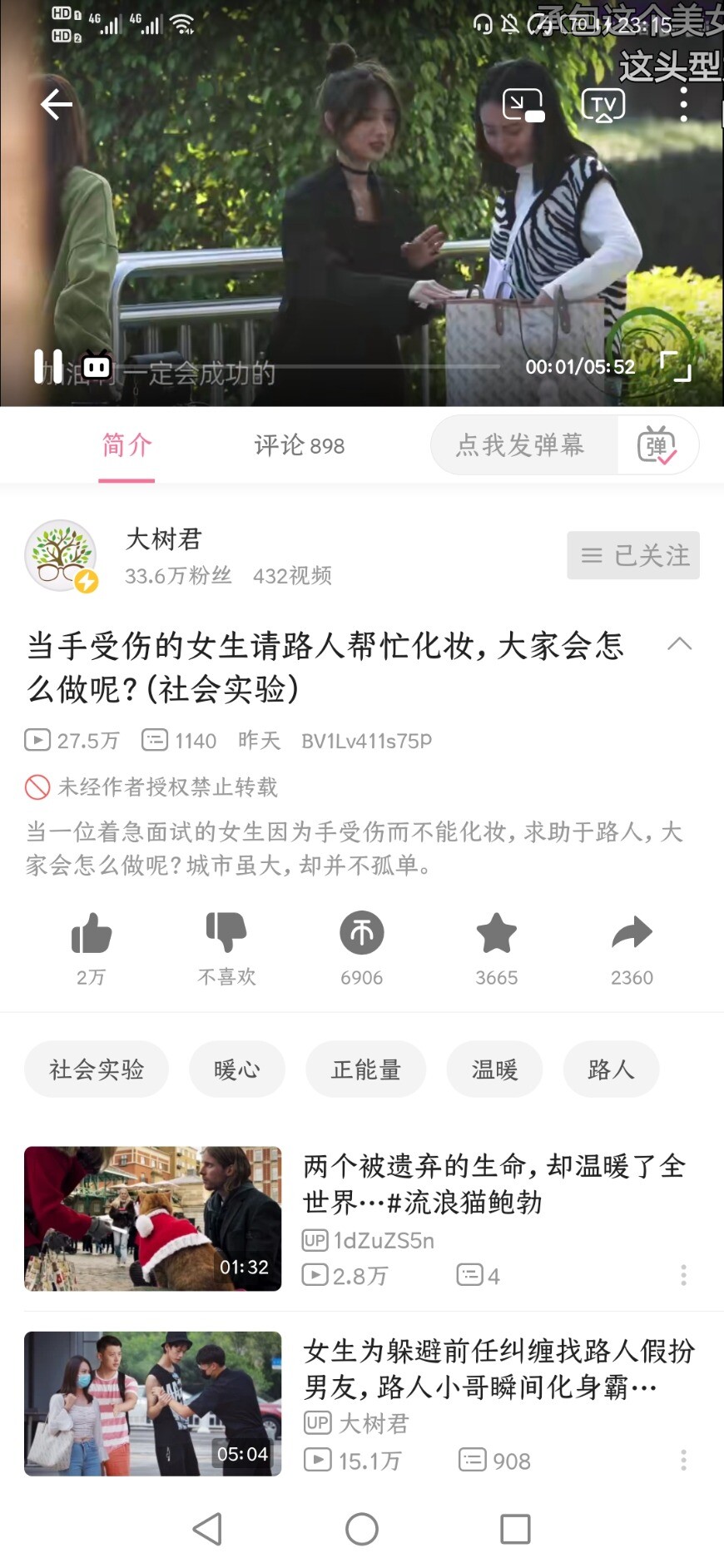Switch to the 评论 898 tab
Viewport: 724px width, 1568px height.
coord(299,445)
